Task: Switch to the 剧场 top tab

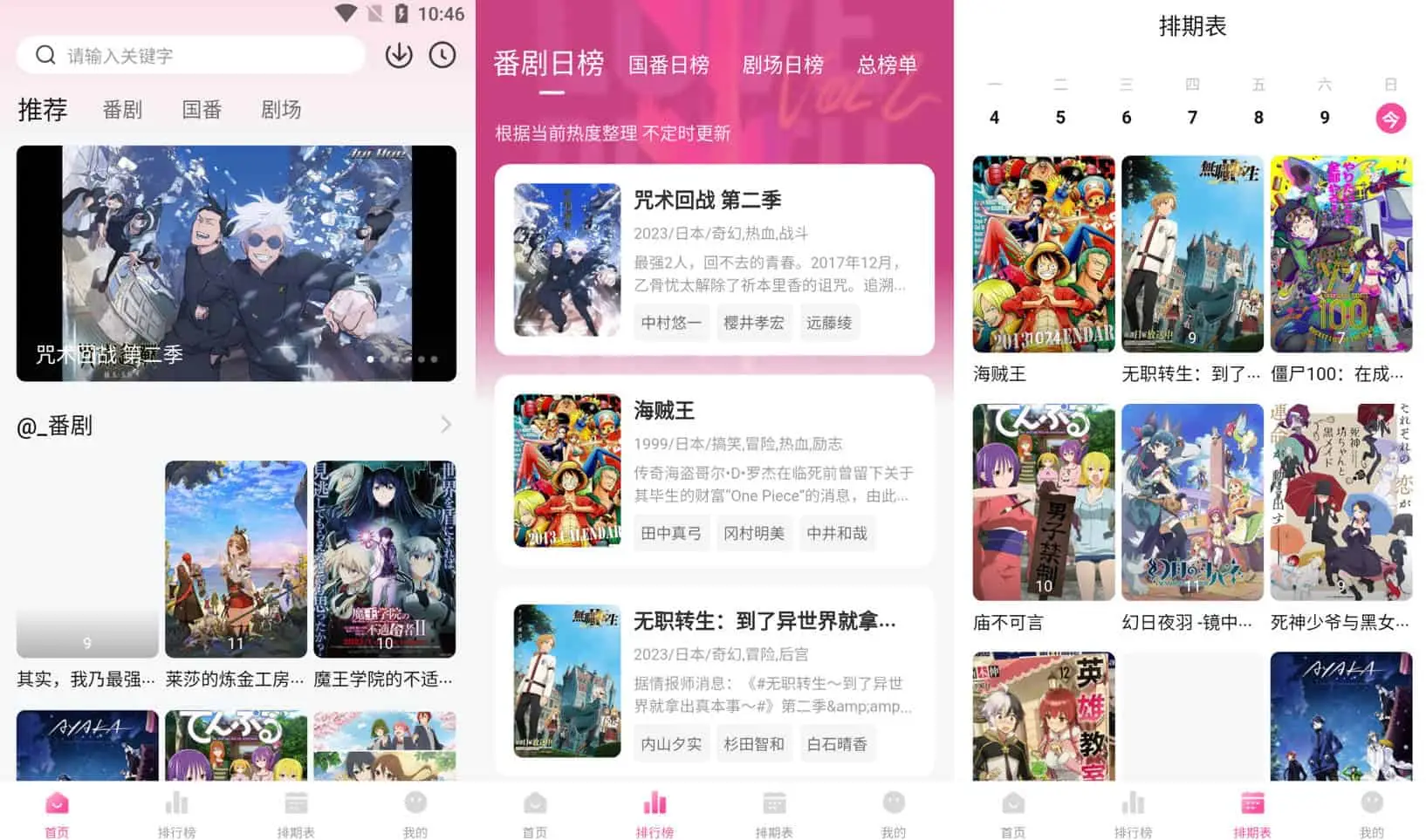Action: coord(281,110)
